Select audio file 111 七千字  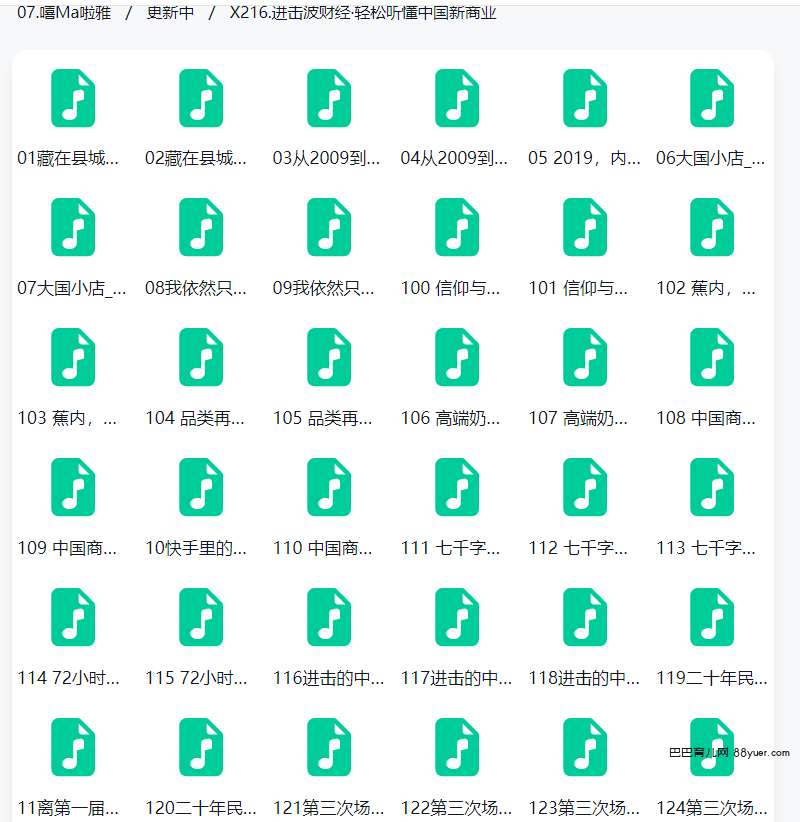coord(457,488)
